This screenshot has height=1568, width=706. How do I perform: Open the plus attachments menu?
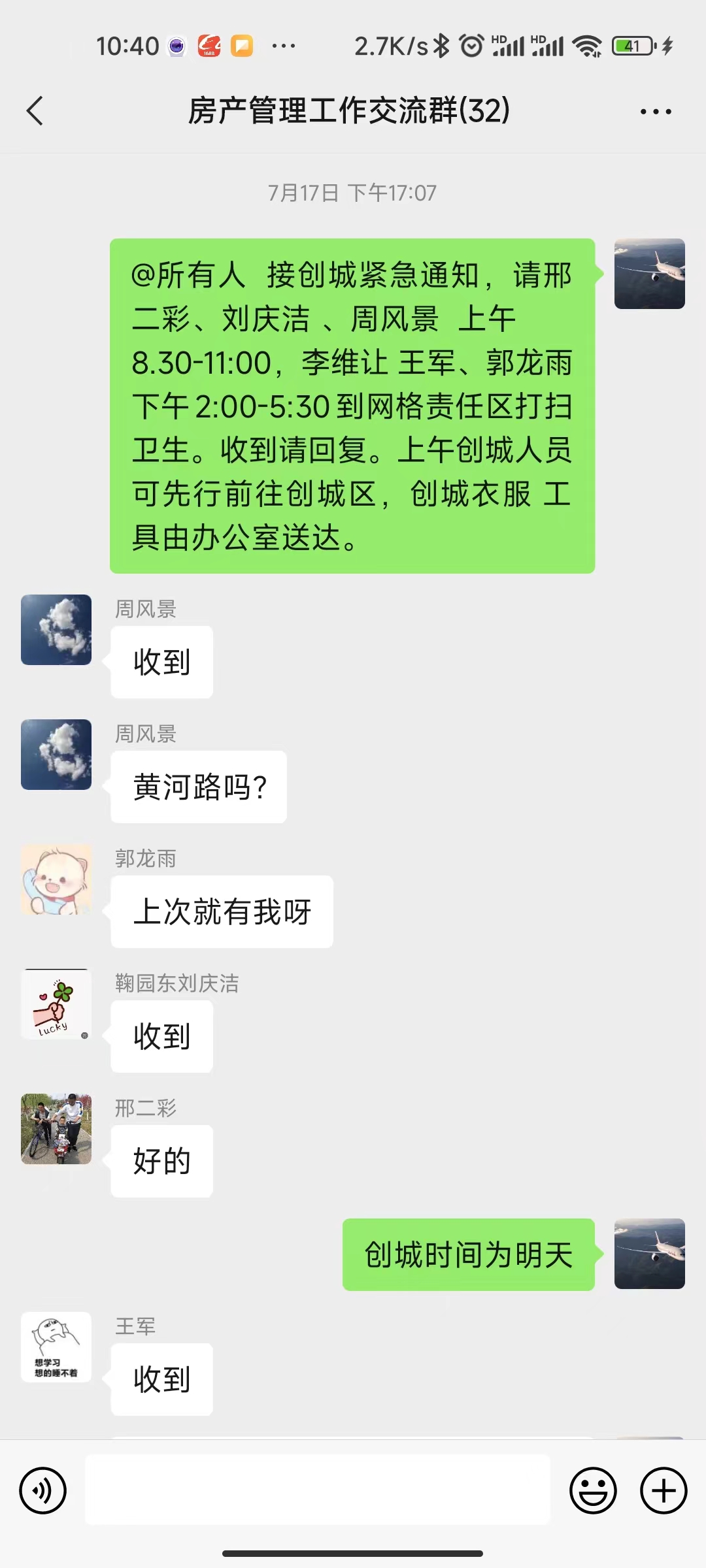664,1490
